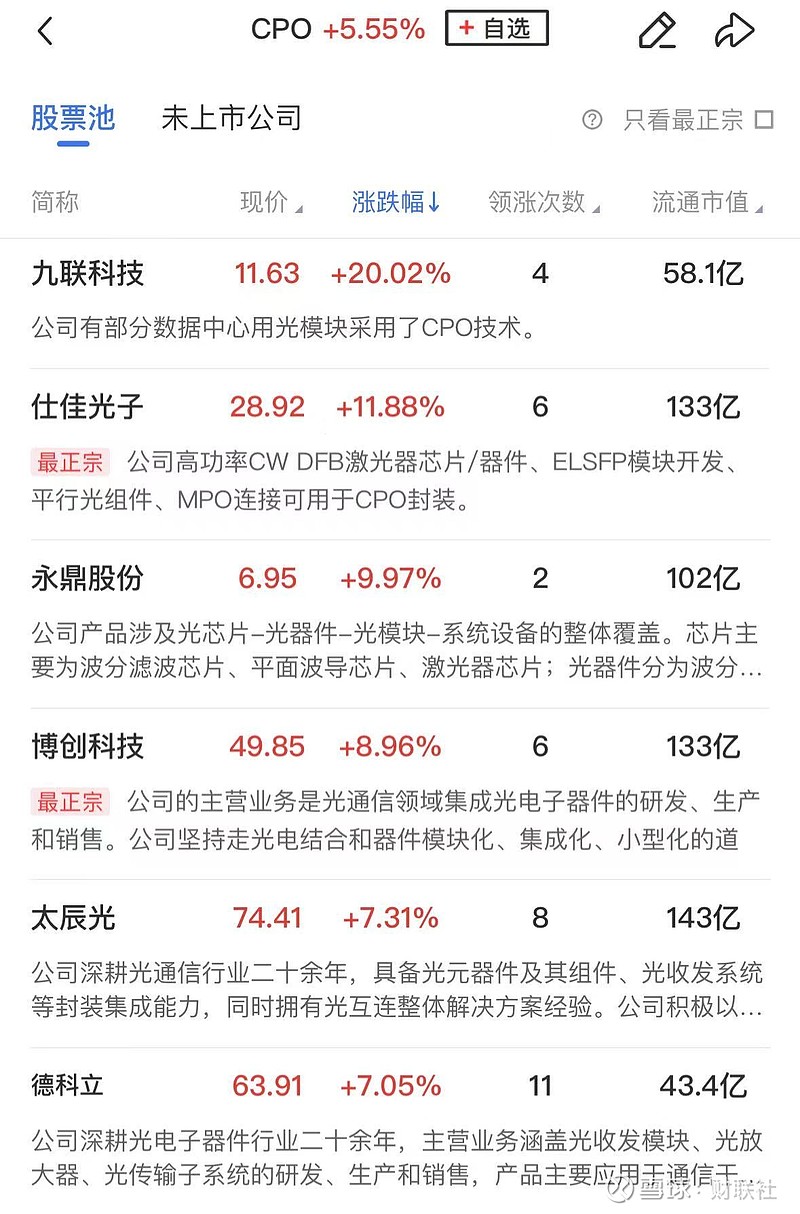Sort by 领涨次数 column header
The height and width of the screenshot is (1214, 800).
540,202
